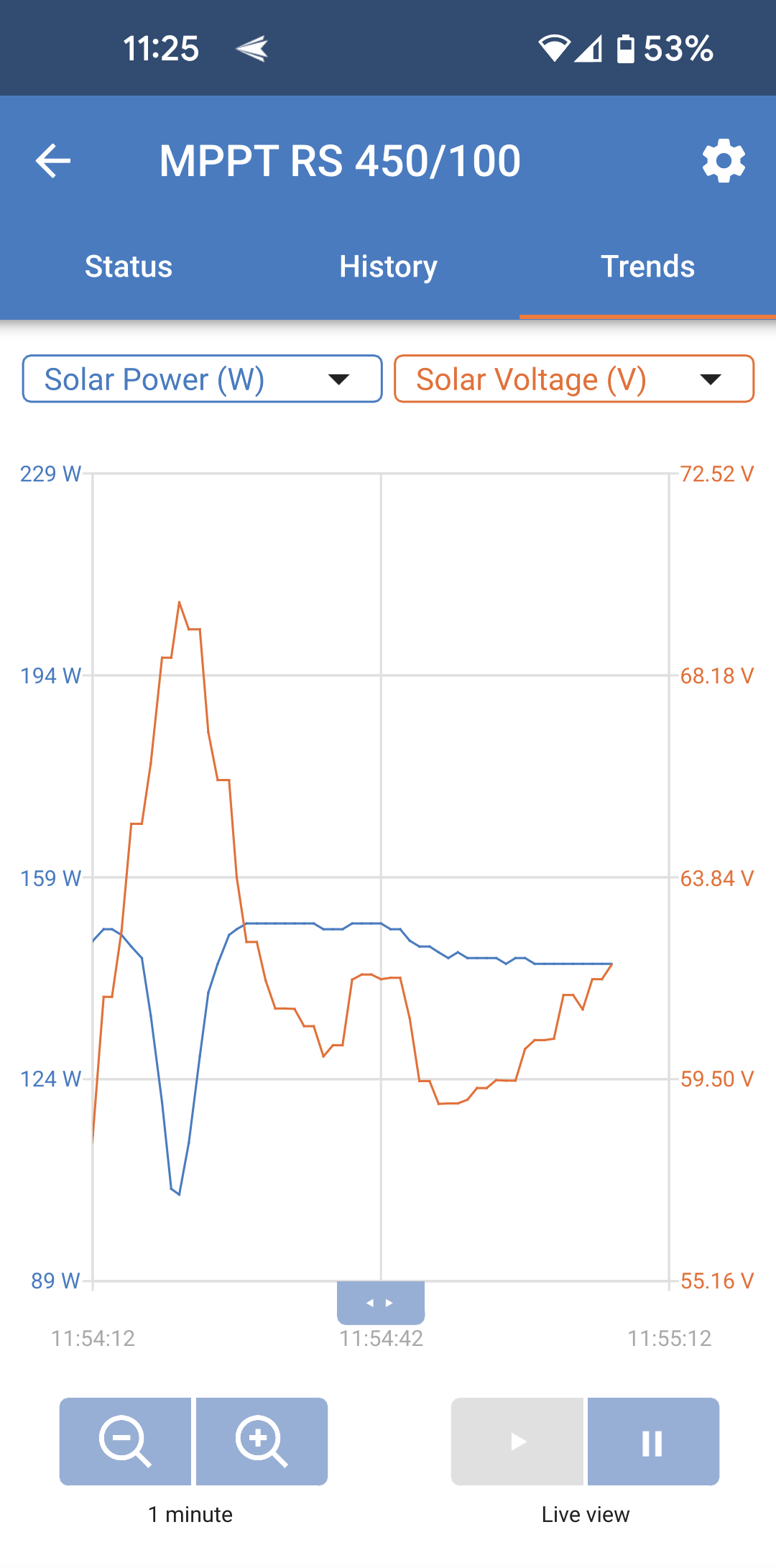This screenshot has width=776, height=1568.
Task: Open the settings gear
Action: pos(723,161)
